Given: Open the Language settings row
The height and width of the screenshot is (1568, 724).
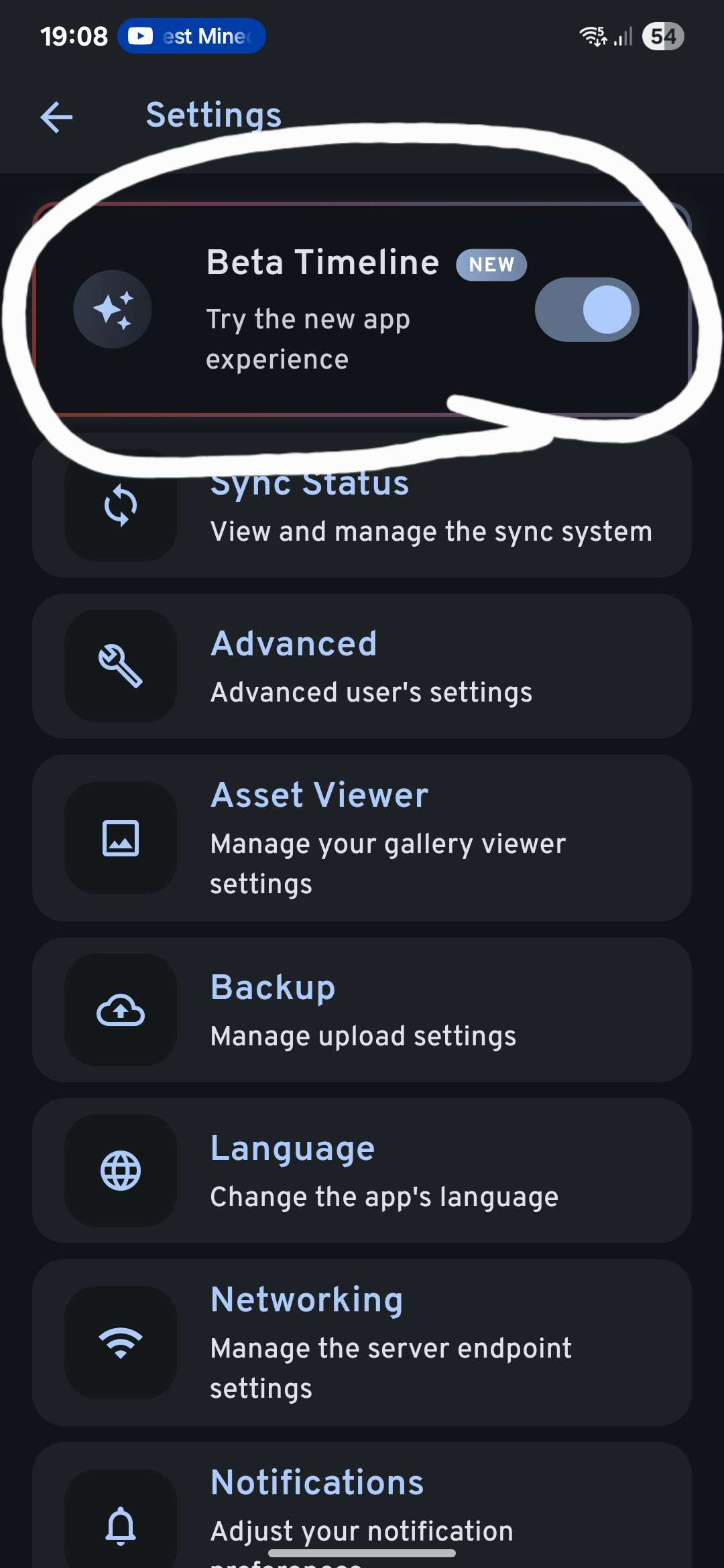Looking at the screenshot, I should (x=362, y=1171).
